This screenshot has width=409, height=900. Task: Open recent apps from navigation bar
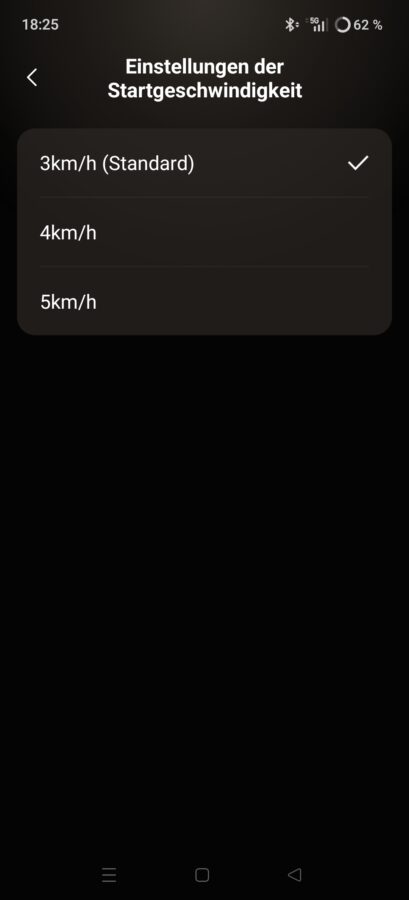(x=109, y=875)
